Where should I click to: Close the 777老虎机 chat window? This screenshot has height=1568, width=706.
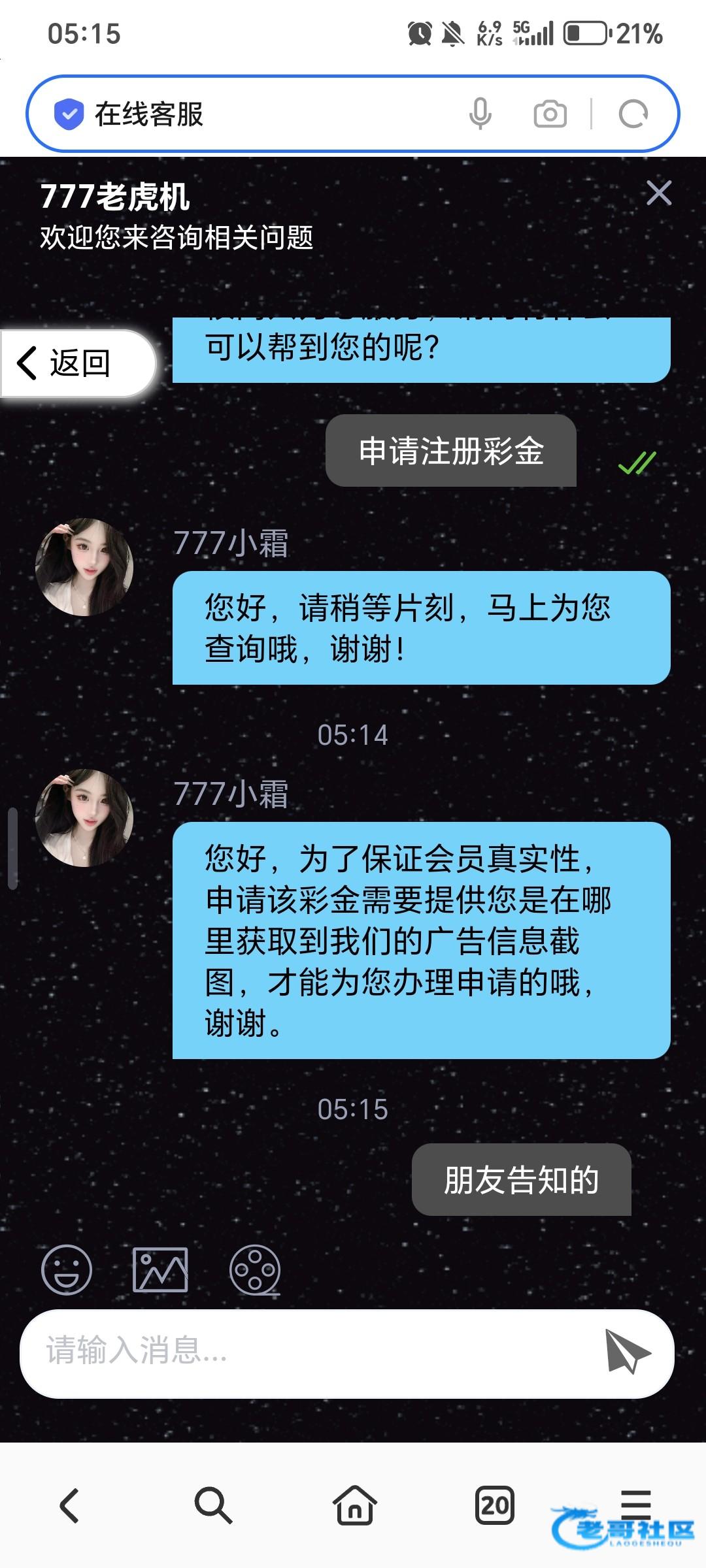point(658,193)
